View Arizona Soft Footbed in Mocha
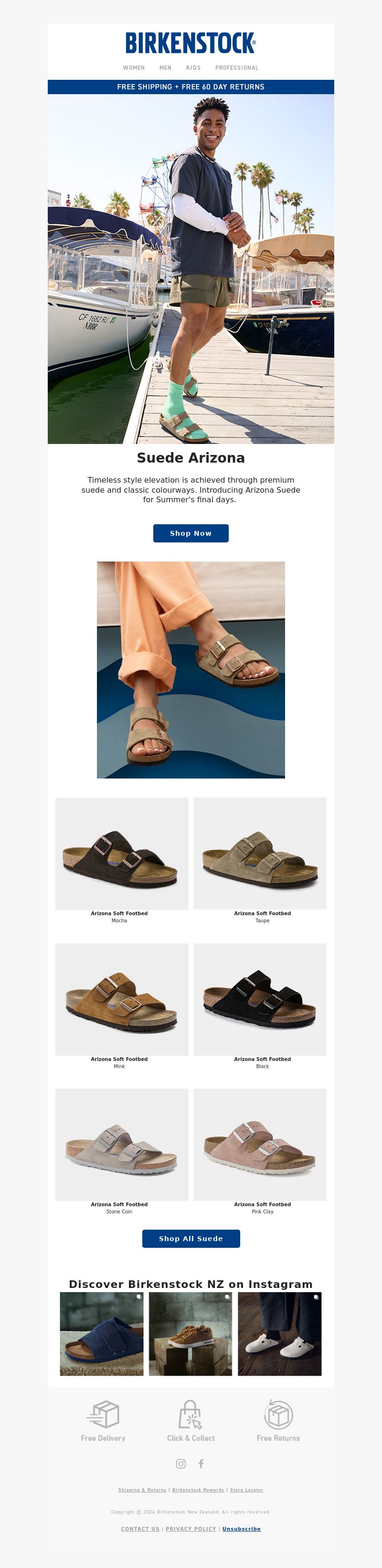 pos(122,854)
